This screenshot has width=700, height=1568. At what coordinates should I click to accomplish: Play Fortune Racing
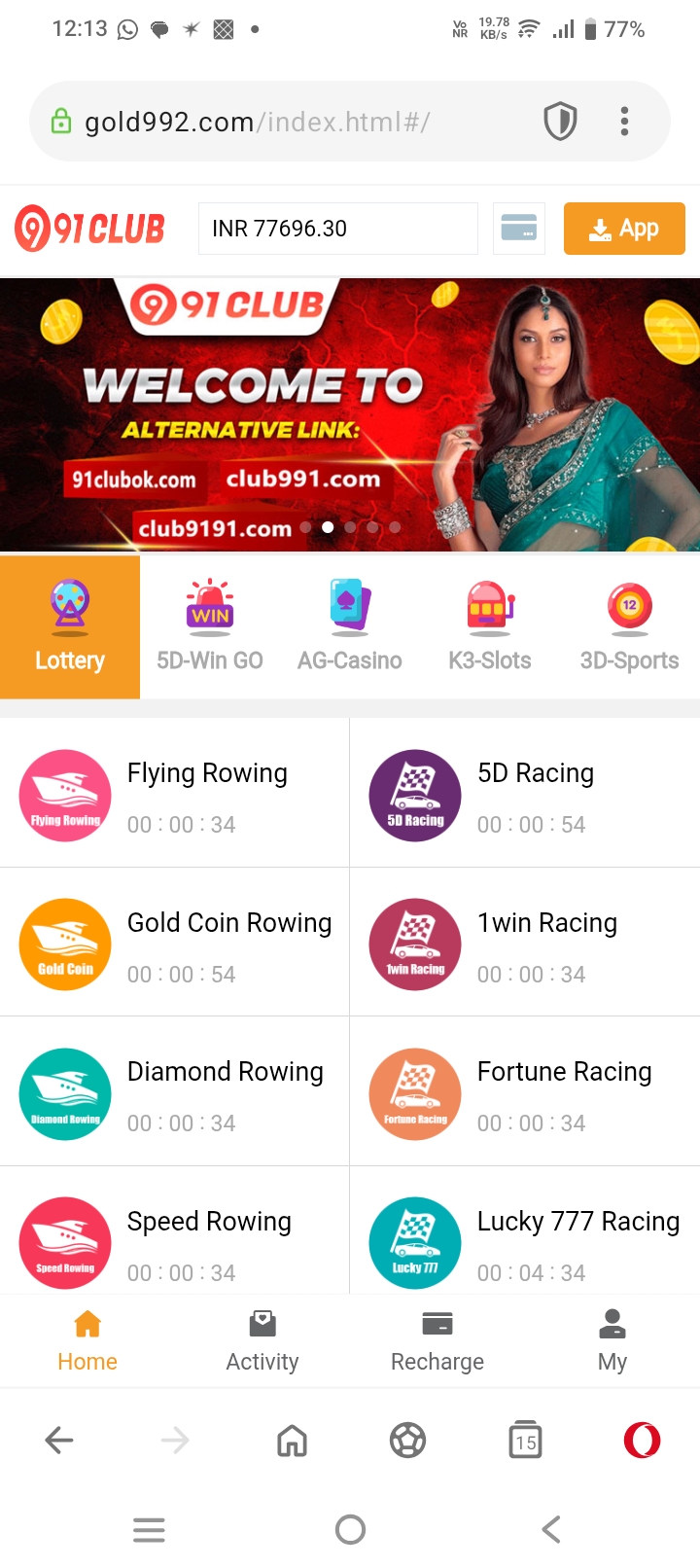[x=525, y=1092]
